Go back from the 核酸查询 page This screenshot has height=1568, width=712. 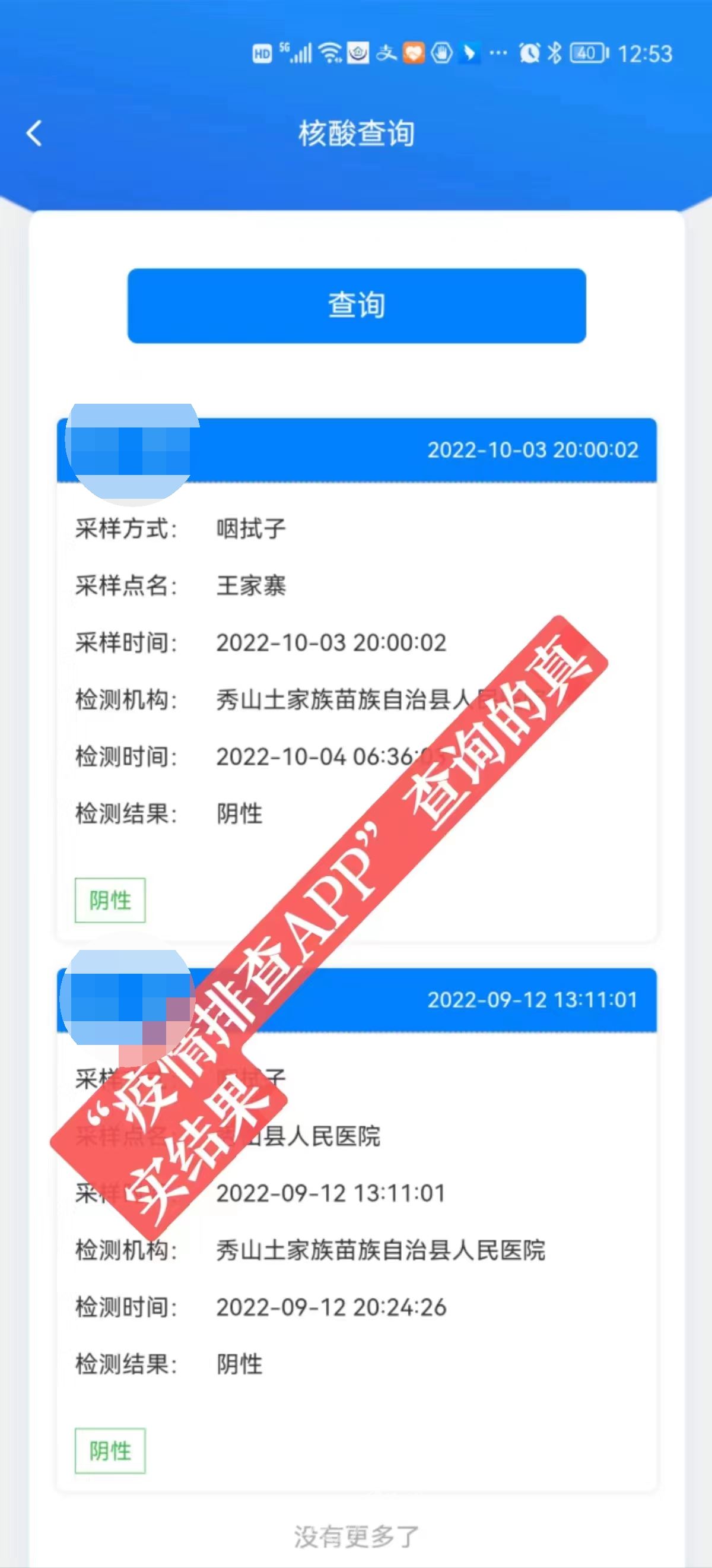pos(34,134)
